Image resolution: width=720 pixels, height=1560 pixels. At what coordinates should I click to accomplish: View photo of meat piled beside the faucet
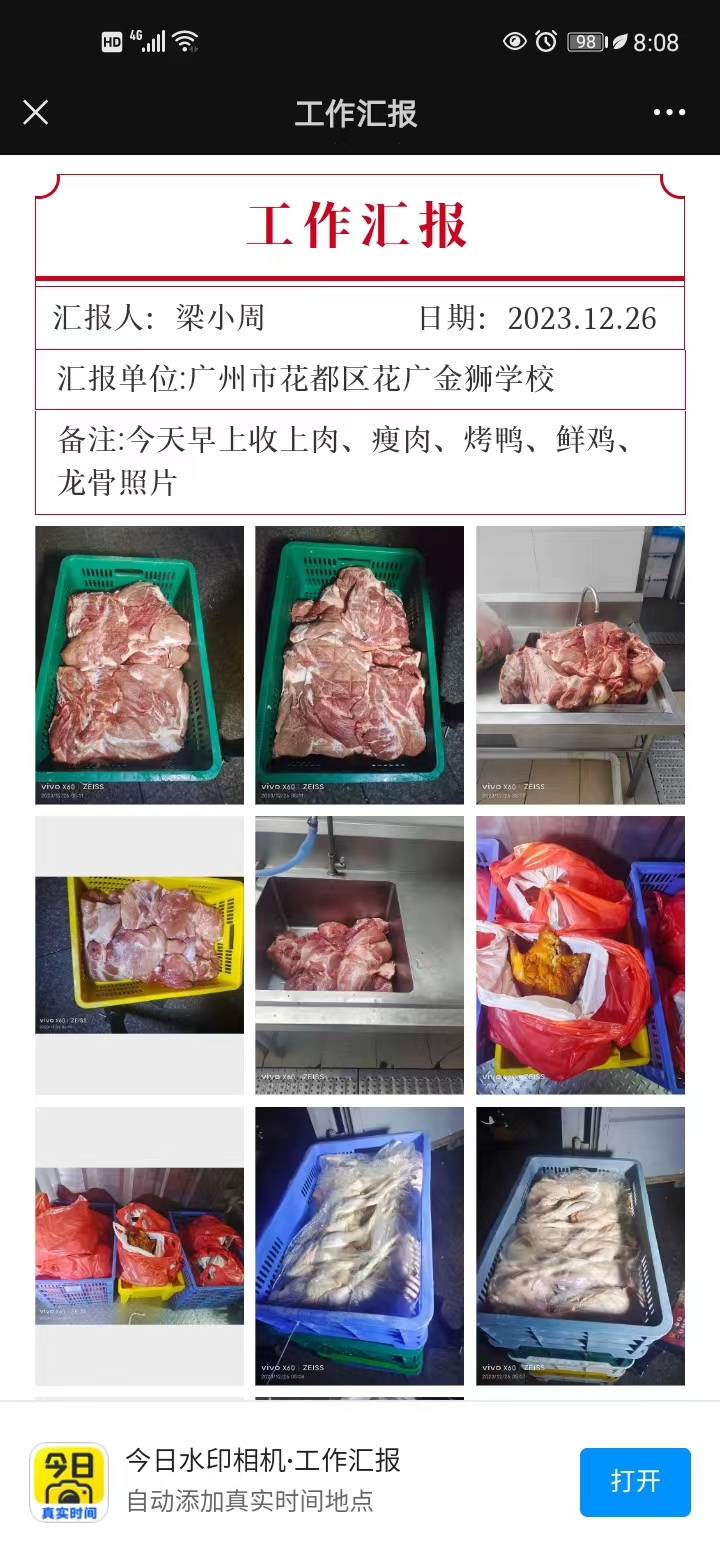click(x=580, y=664)
